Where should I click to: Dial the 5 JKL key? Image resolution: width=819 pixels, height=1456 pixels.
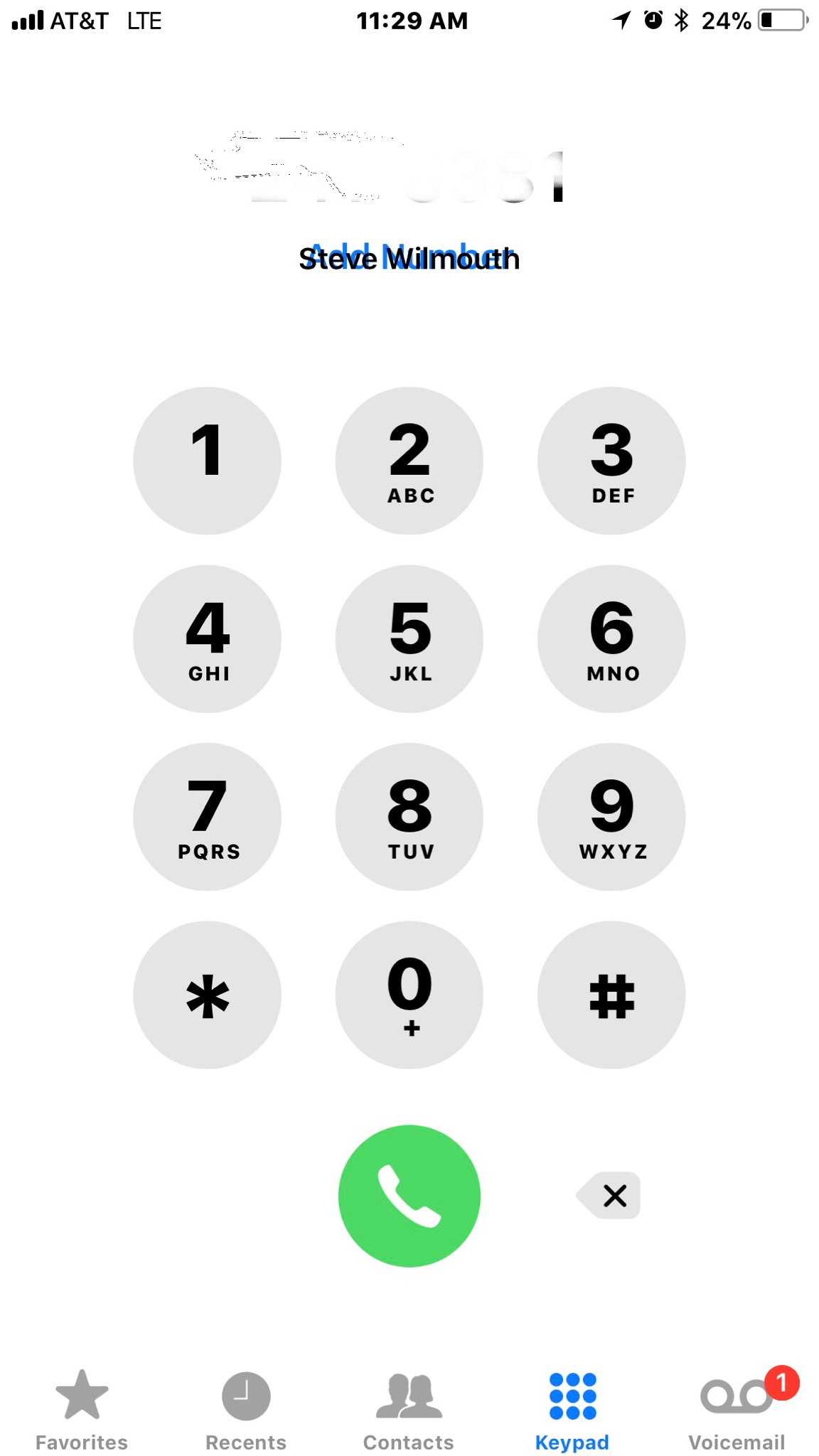(x=409, y=638)
